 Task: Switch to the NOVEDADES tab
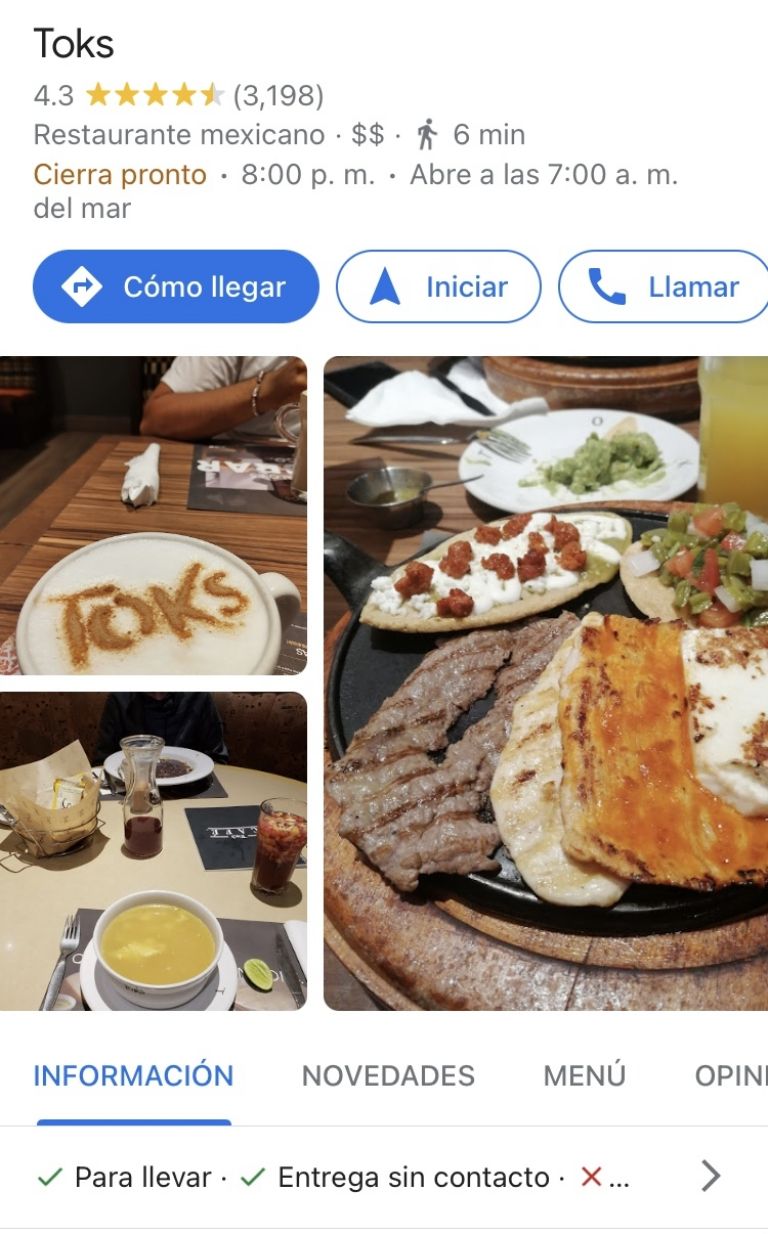pyautogui.click(x=388, y=1076)
